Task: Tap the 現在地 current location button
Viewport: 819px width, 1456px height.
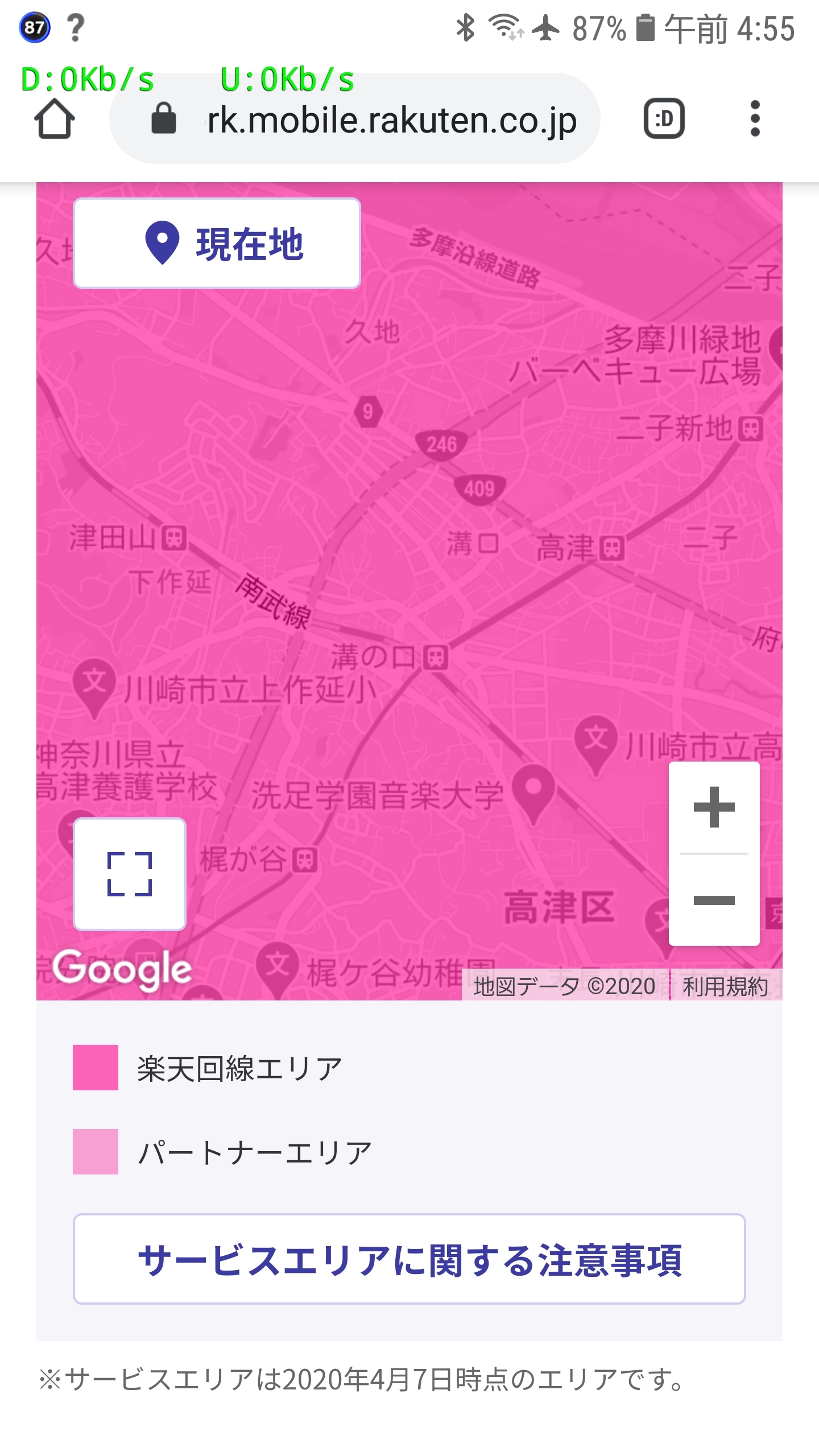Action: [x=217, y=243]
